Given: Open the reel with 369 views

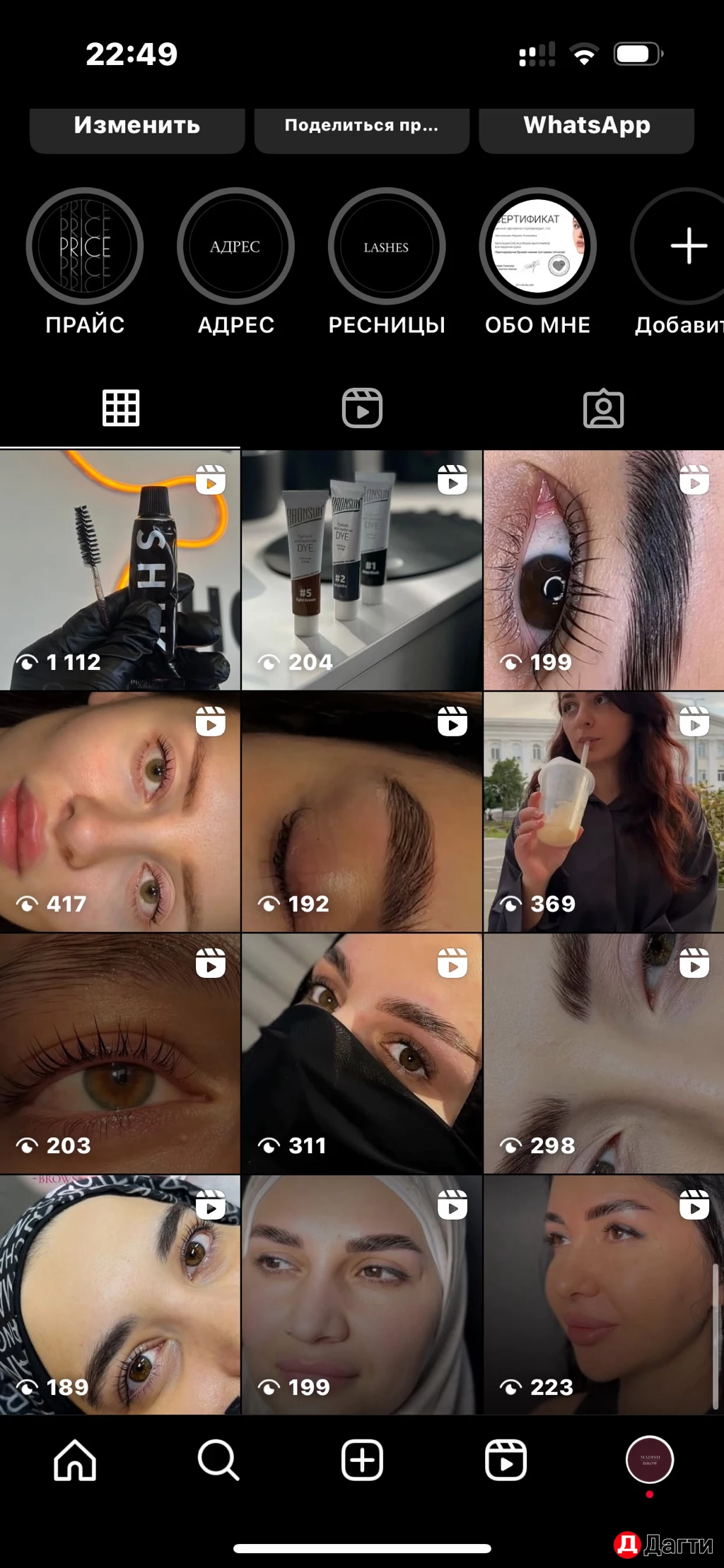Looking at the screenshot, I should pos(603,811).
